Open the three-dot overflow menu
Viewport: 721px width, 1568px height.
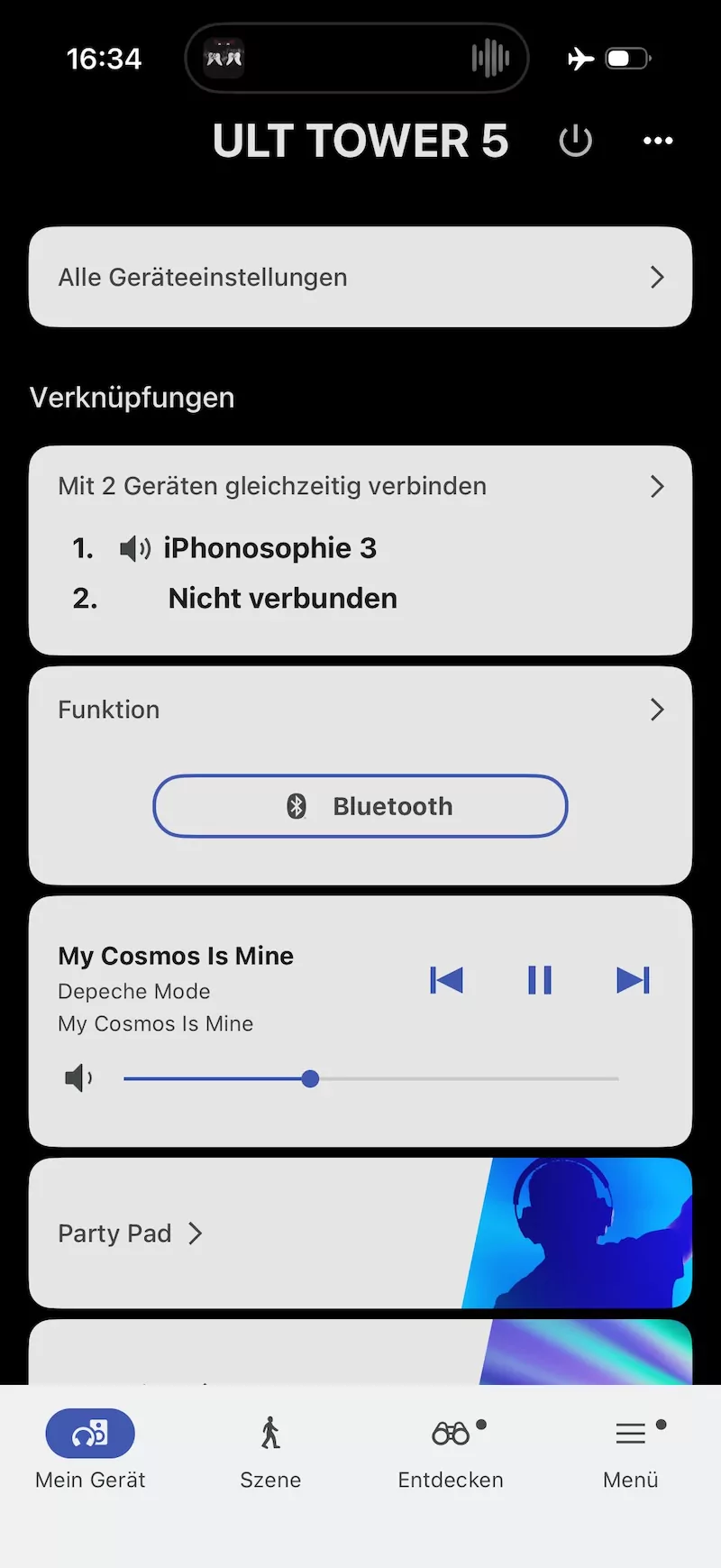(658, 141)
